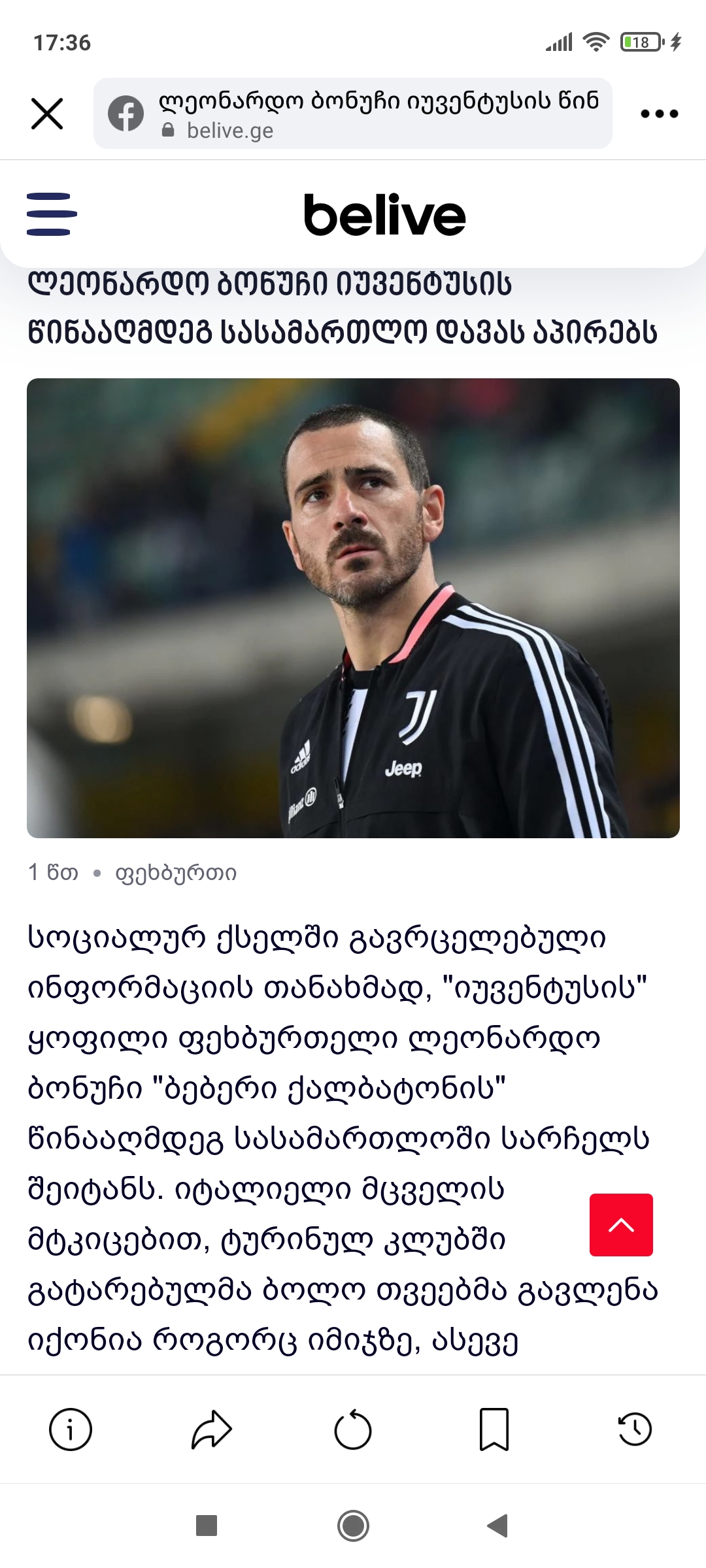The width and height of the screenshot is (706, 1568).
Task: Open browsing history
Action: 635,1429
